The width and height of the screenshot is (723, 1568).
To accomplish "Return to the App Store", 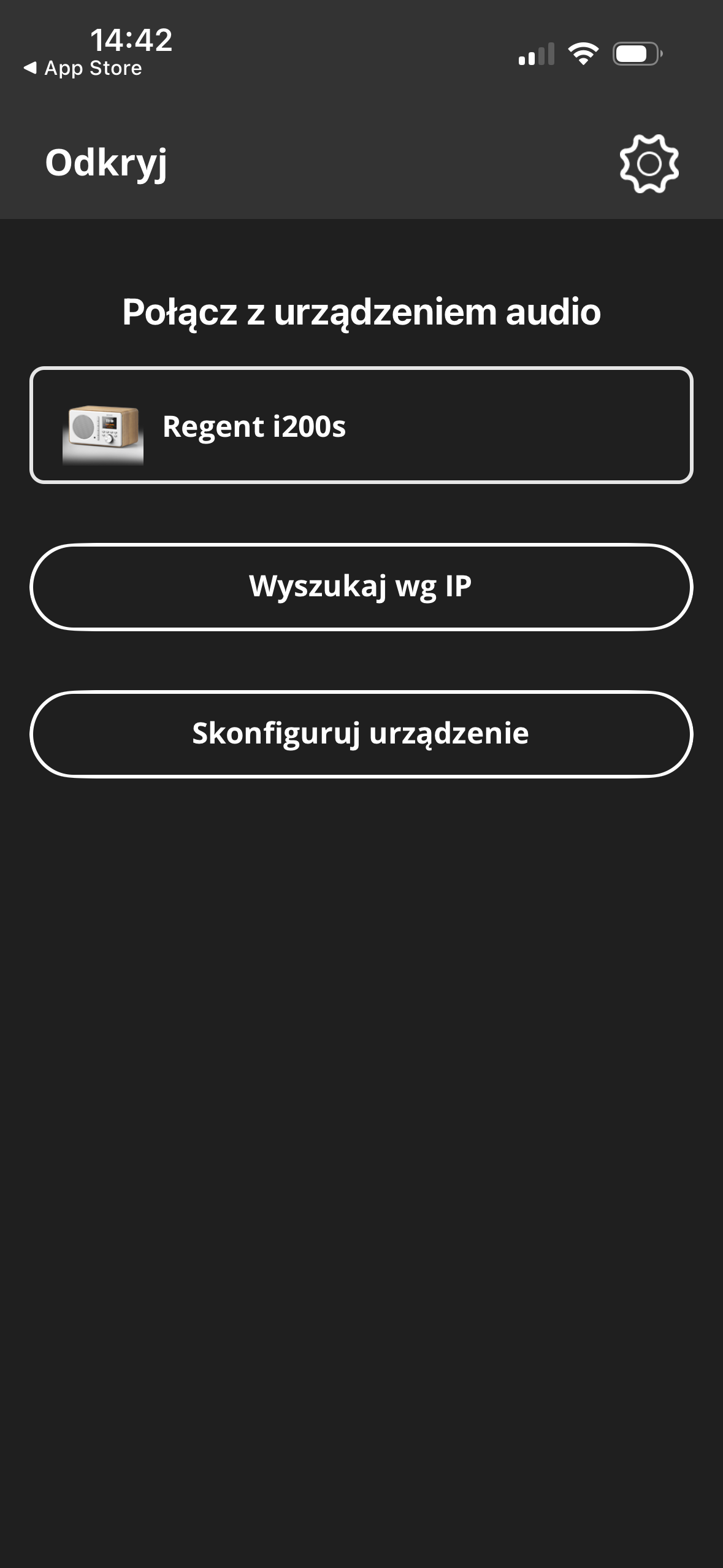I will (x=83, y=68).
